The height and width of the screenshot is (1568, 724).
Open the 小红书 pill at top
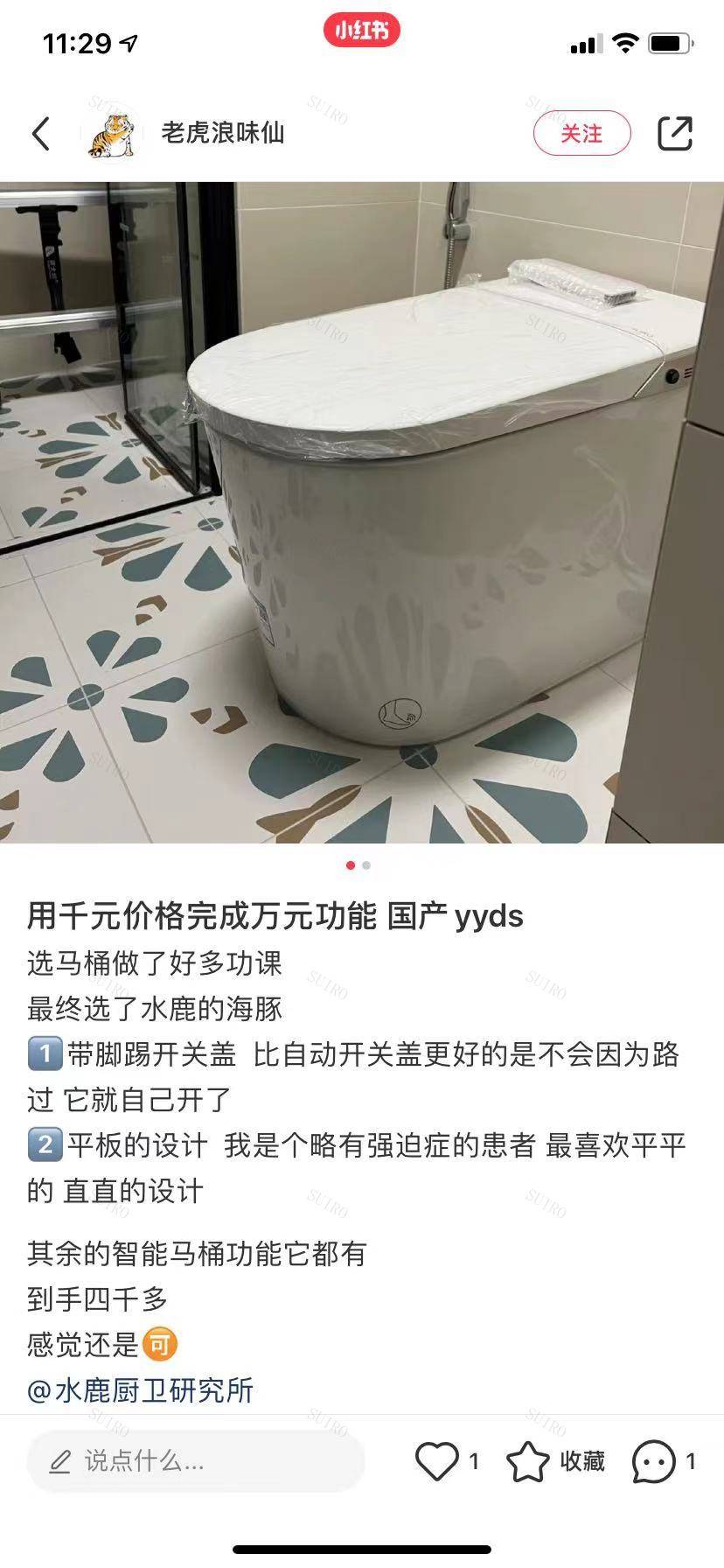click(x=362, y=31)
